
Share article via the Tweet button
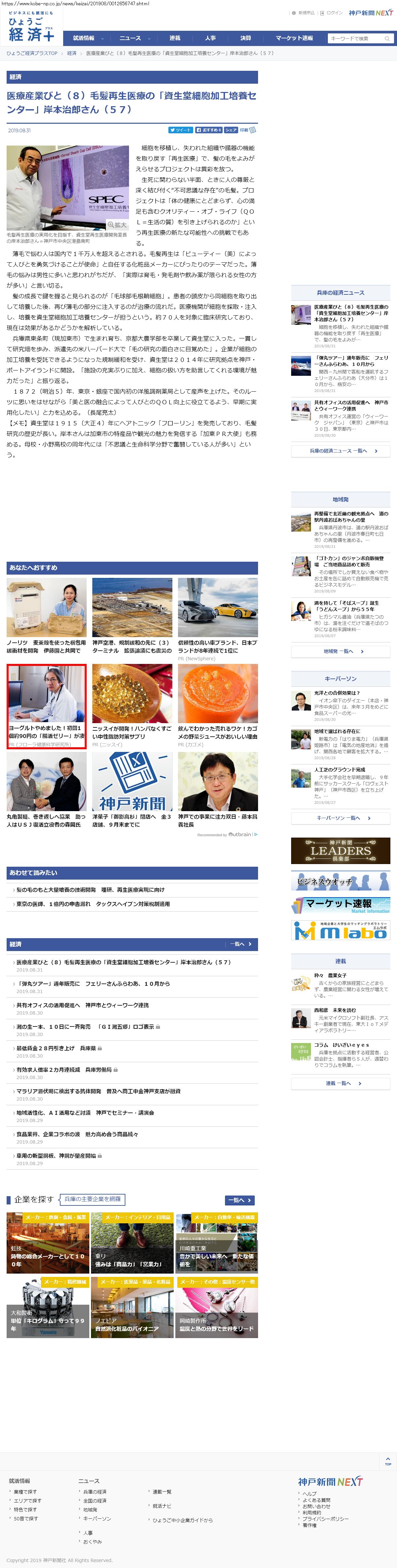(x=180, y=130)
